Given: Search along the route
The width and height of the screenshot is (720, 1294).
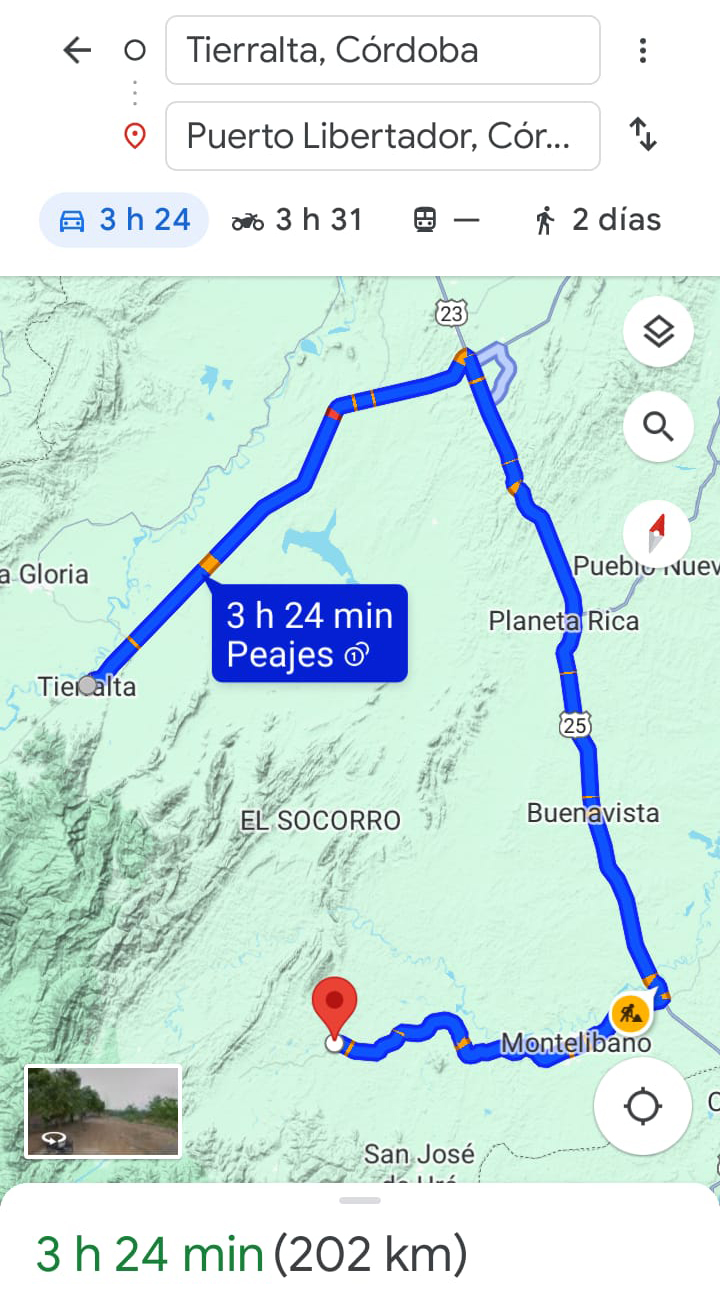Looking at the screenshot, I should coord(658,428).
